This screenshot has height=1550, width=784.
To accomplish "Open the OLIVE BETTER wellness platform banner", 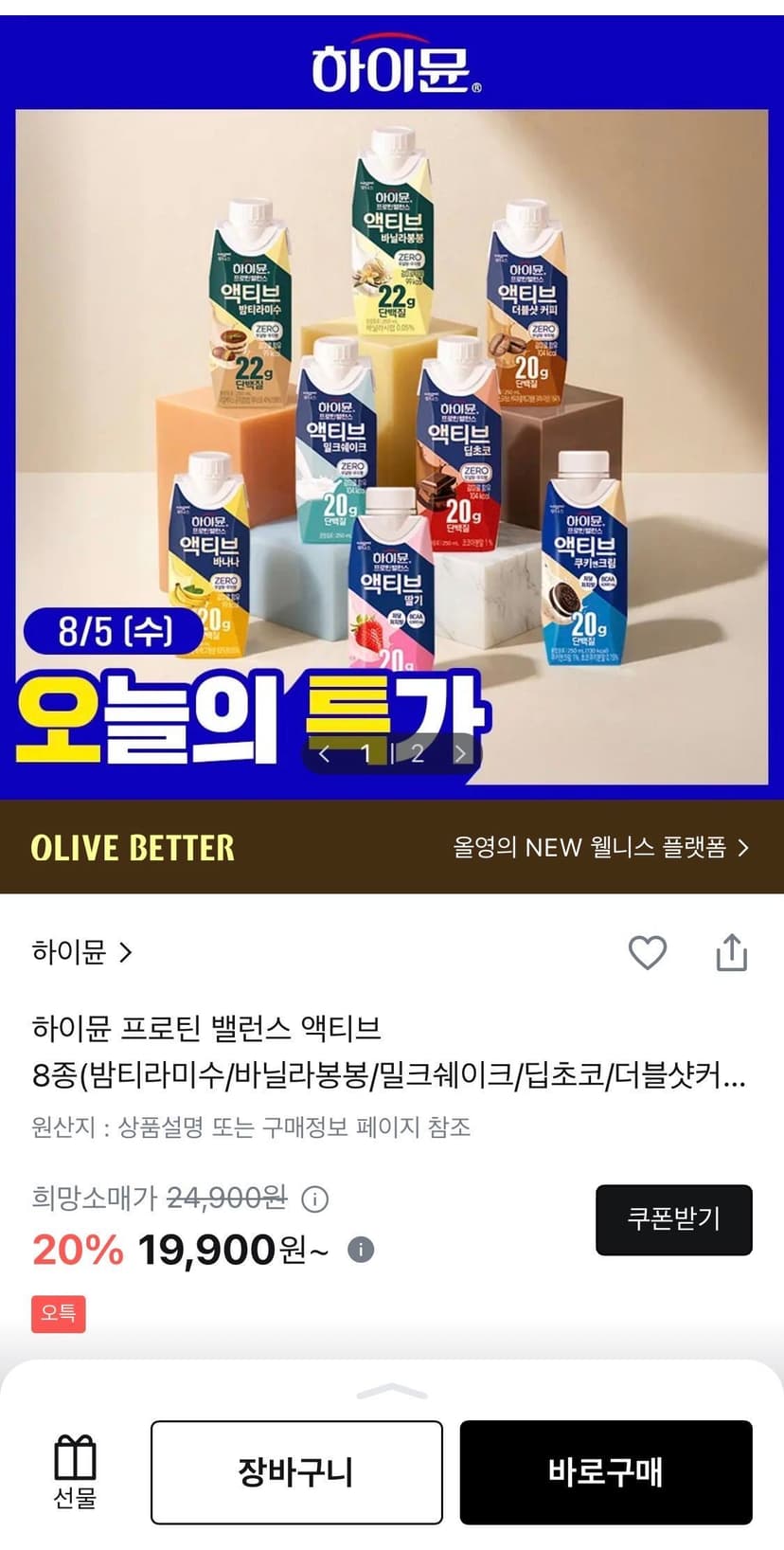I will 392,847.
